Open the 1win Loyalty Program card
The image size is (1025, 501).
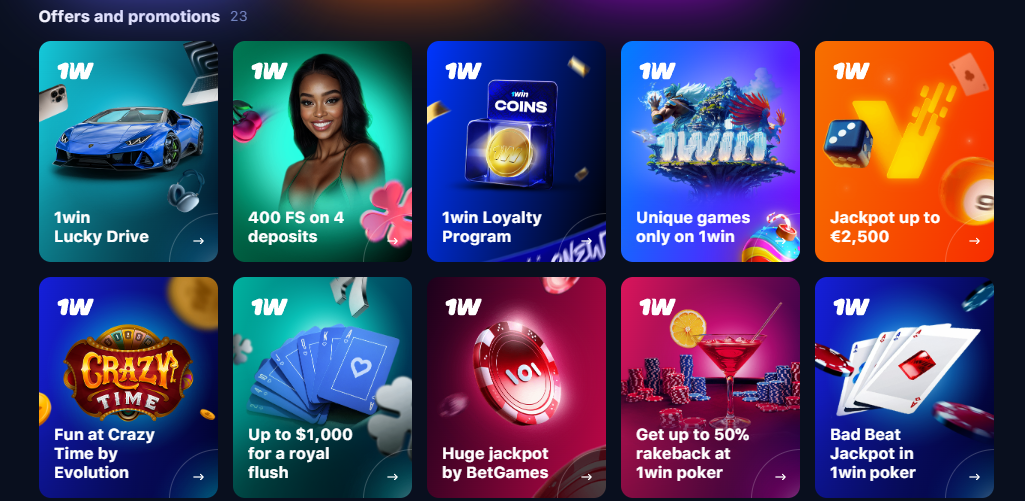(x=516, y=151)
